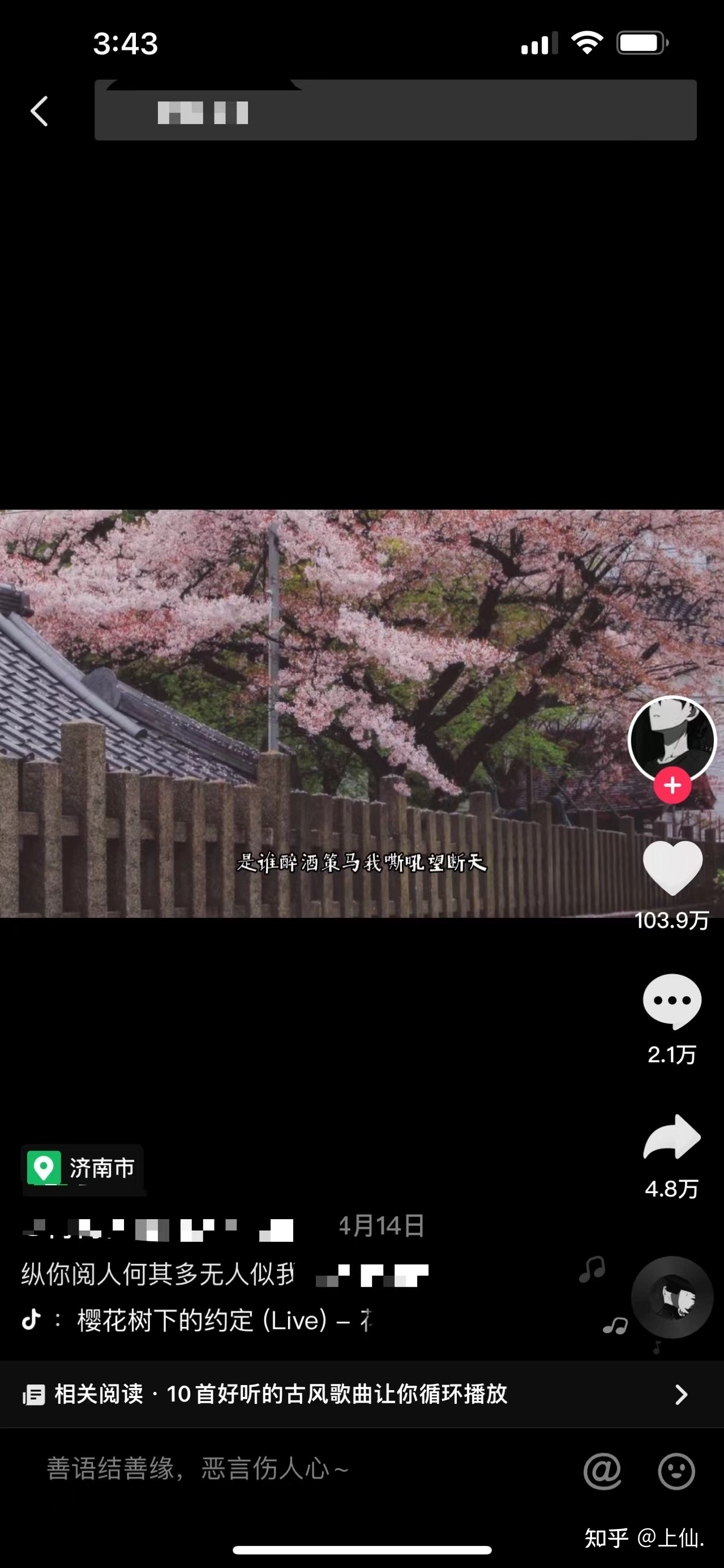Open the comments with 2.1万 count
This screenshot has height=1568, width=724.
pyautogui.click(x=672, y=1001)
